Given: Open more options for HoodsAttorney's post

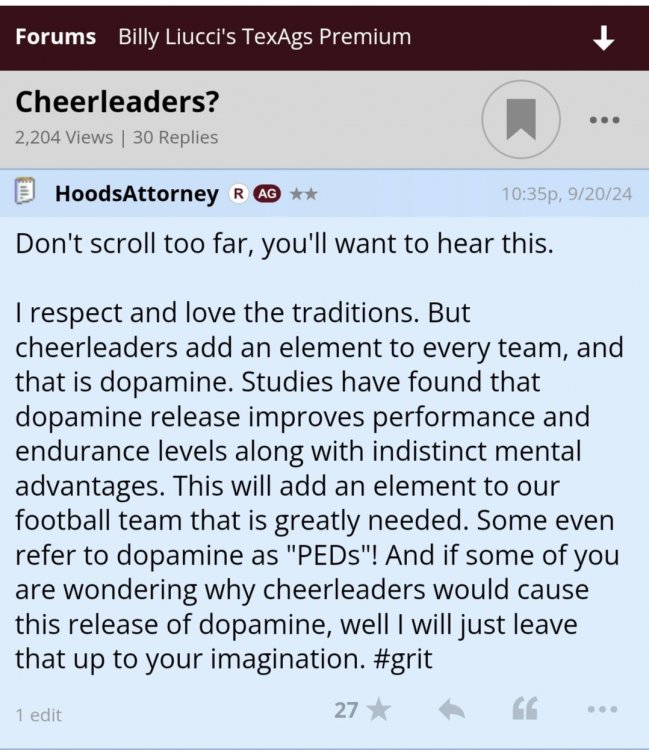Looking at the screenshot, I should tap(602, 710).
